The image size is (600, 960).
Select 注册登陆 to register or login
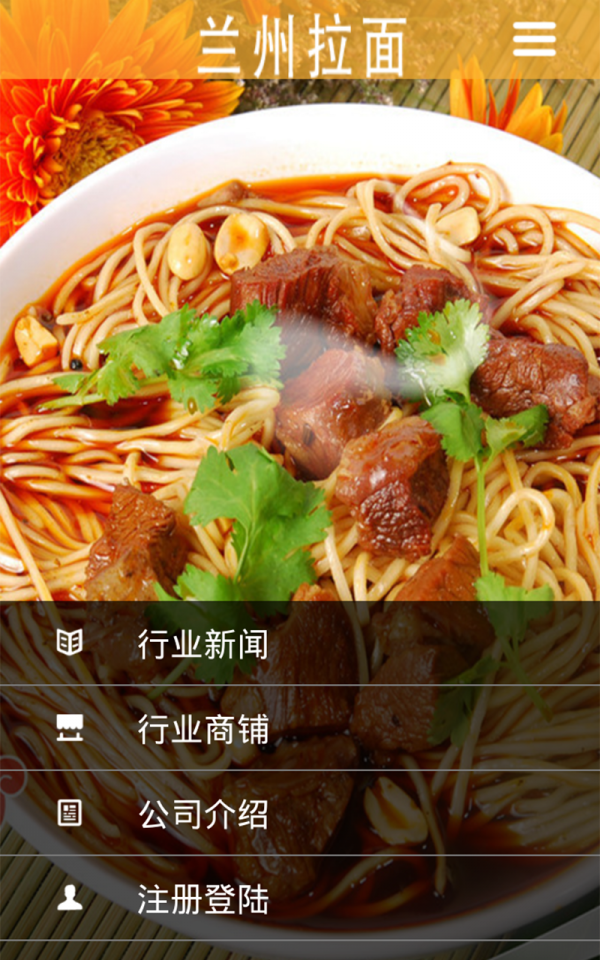(203, 900)
